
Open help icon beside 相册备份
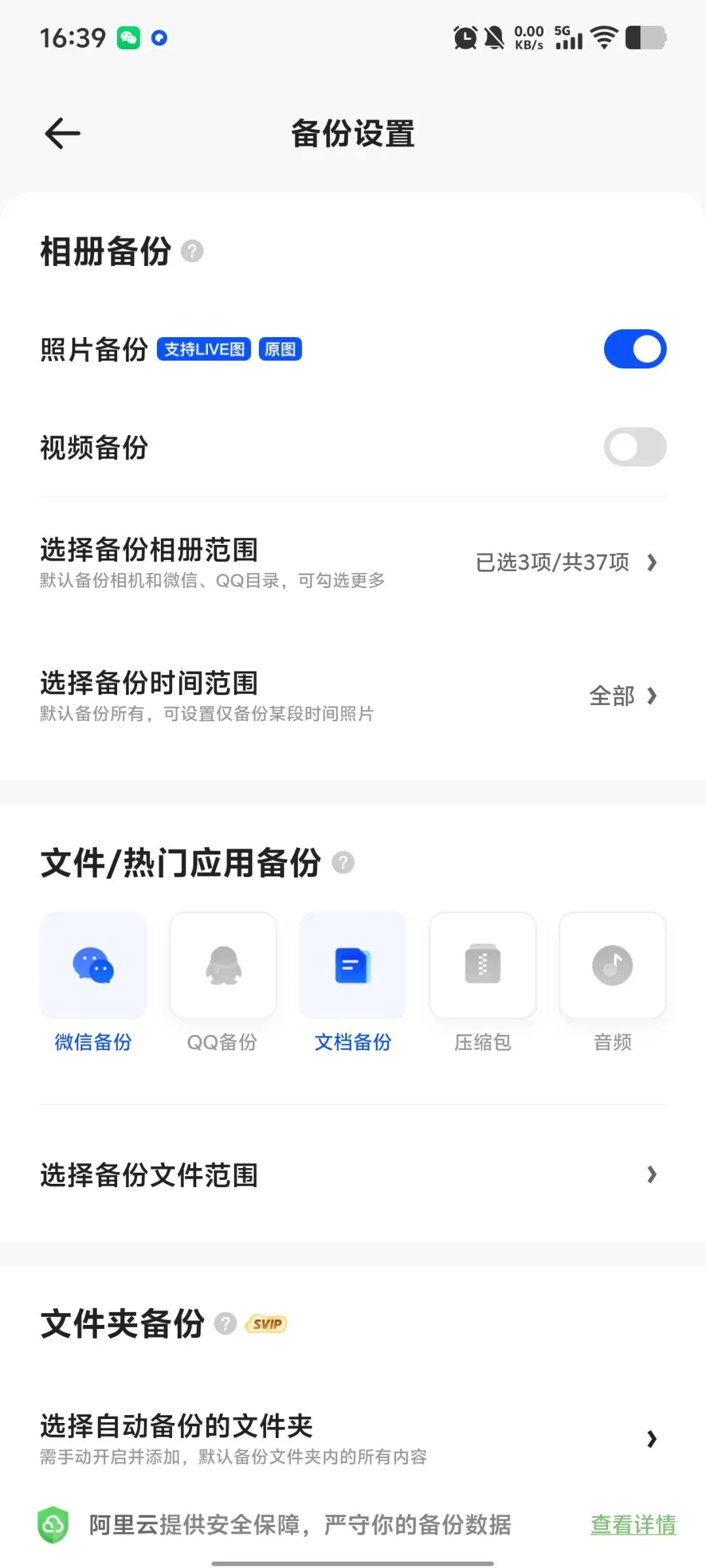pos(192,251)
